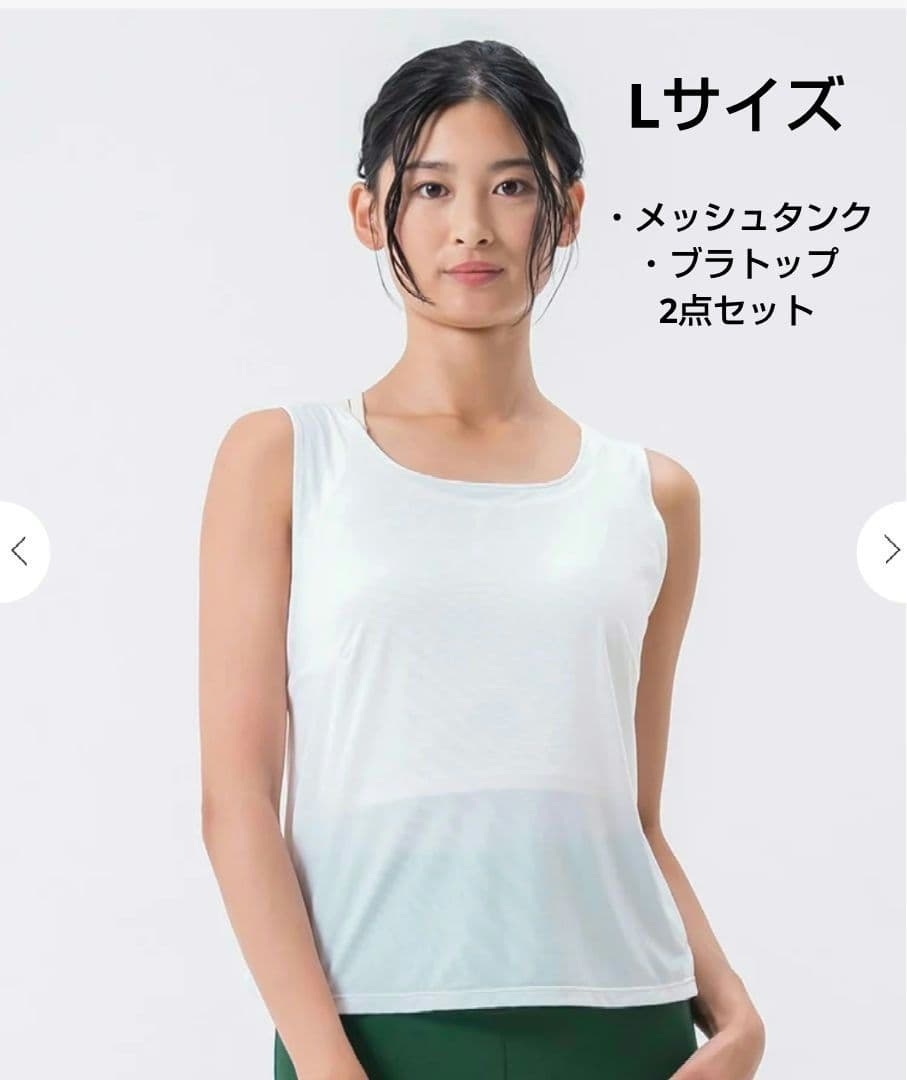Show the next product image
Screen dimensions: 907x1080
[889, 551]
